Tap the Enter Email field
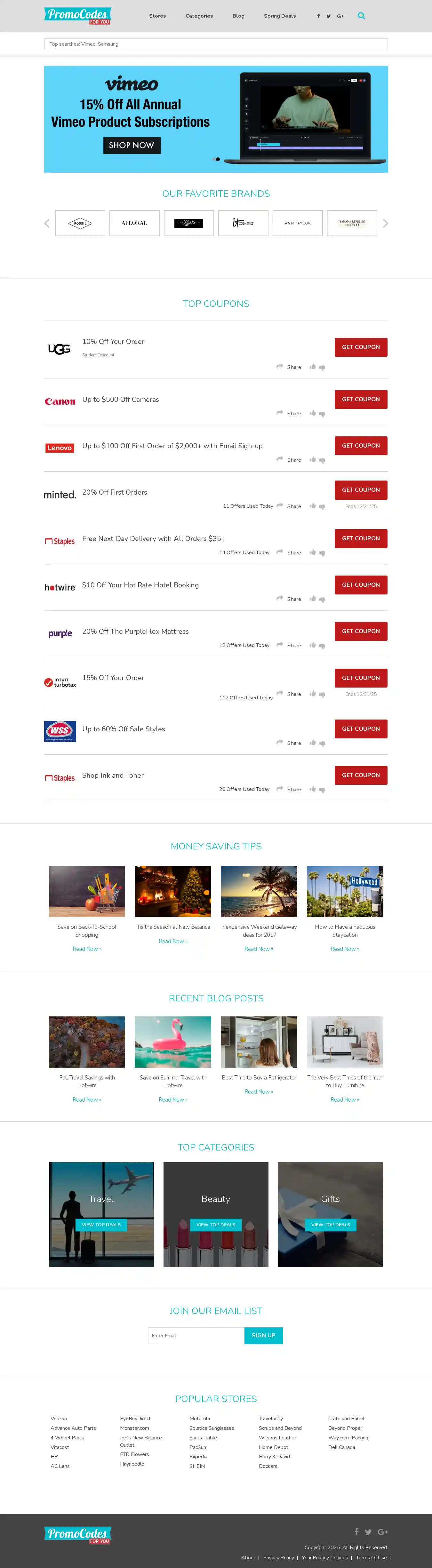Image resolution: width=432 pixels, height=1568 pixels. click(195, 1335)
